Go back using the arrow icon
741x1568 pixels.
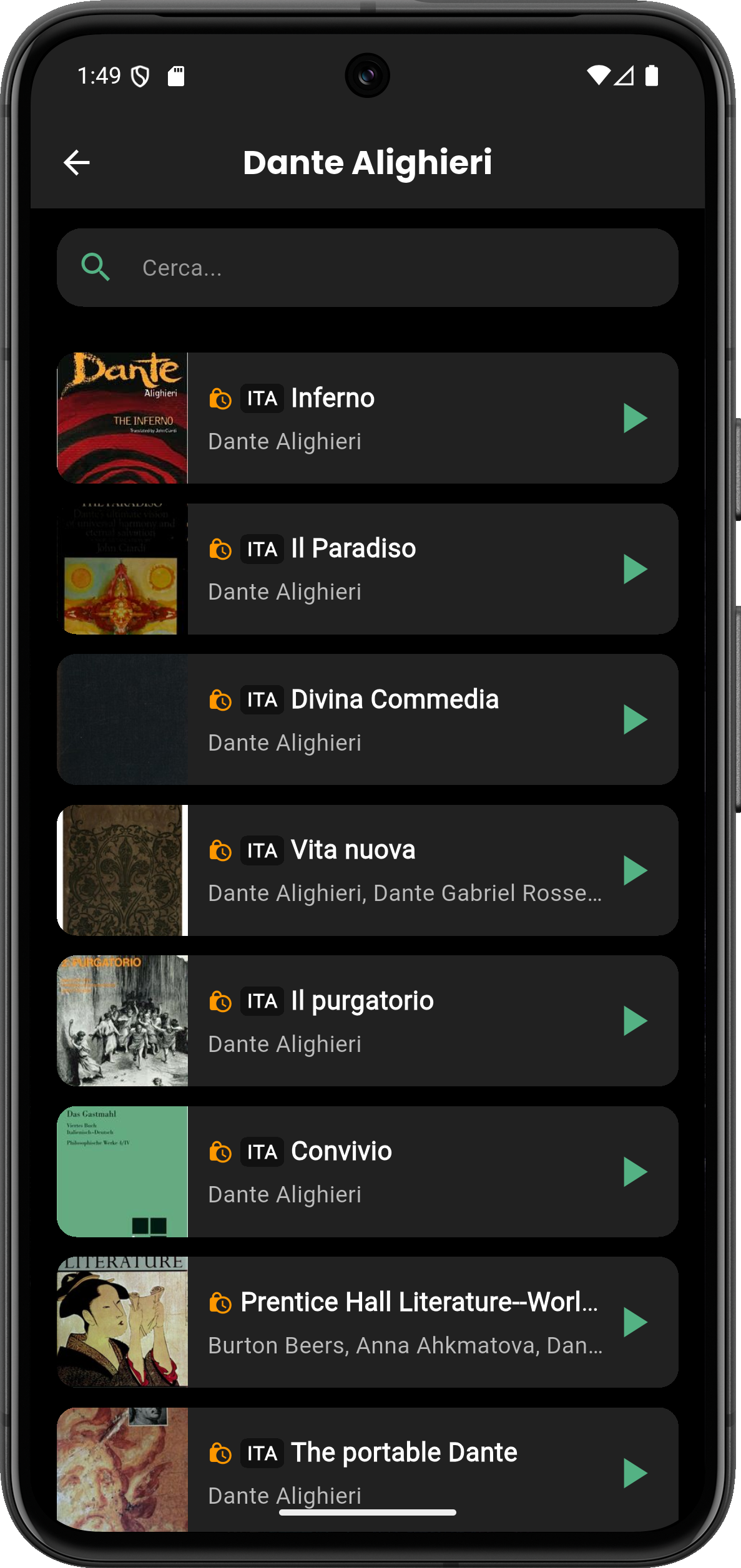[77, 163]
